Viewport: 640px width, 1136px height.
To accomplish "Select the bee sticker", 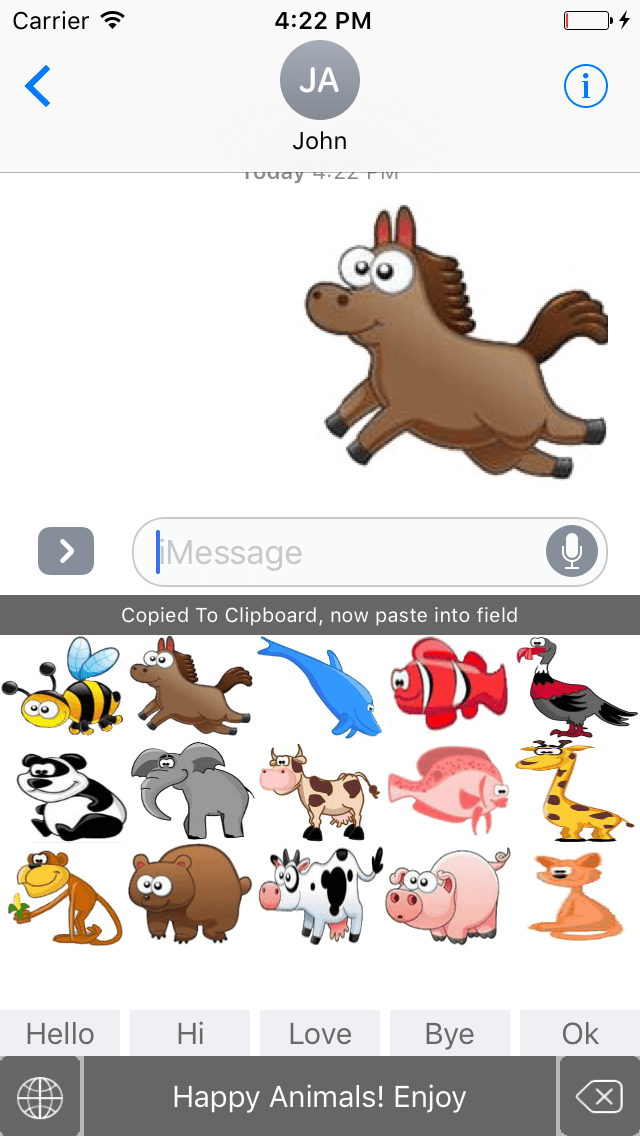I will tap(64, 688).
